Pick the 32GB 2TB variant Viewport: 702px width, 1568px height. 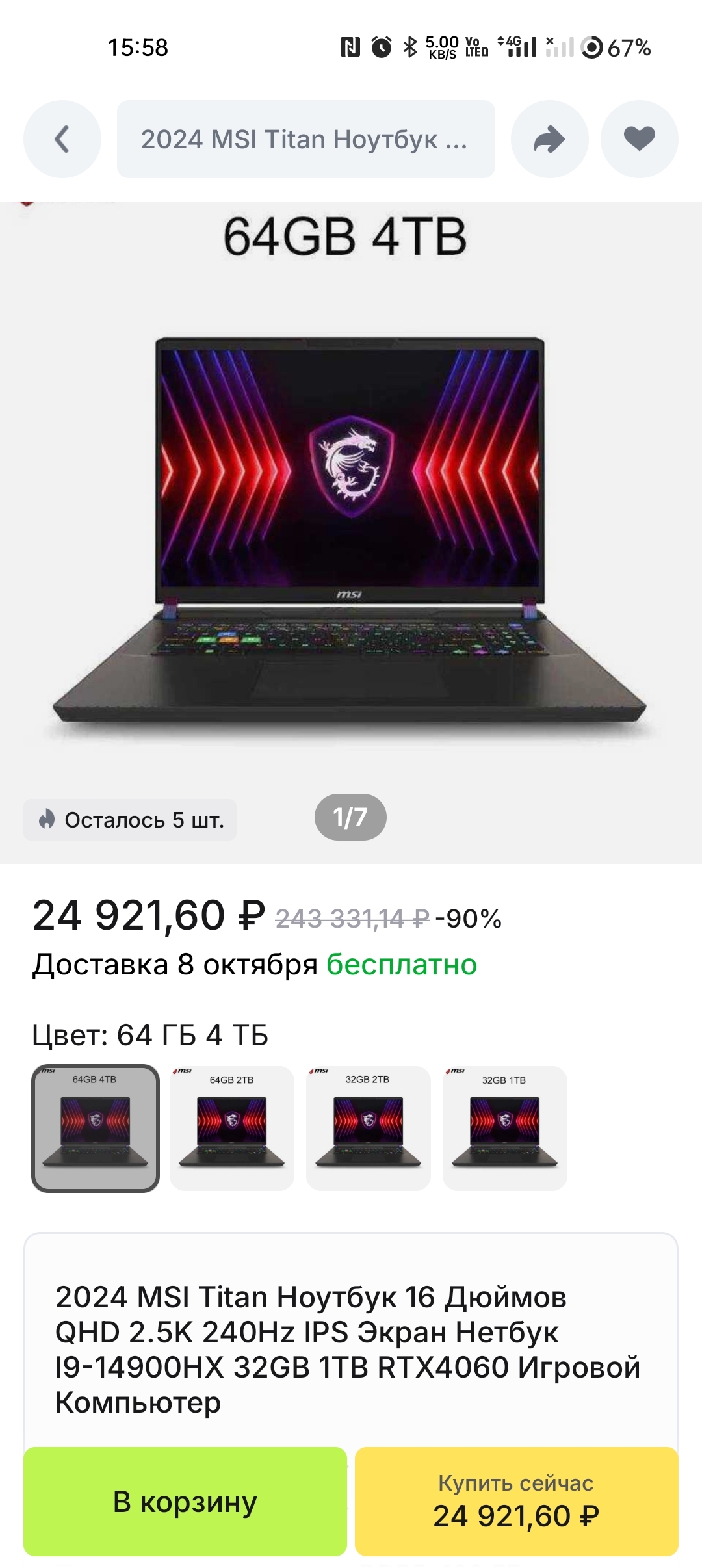pyautogui.click(x=369, y=1128)
